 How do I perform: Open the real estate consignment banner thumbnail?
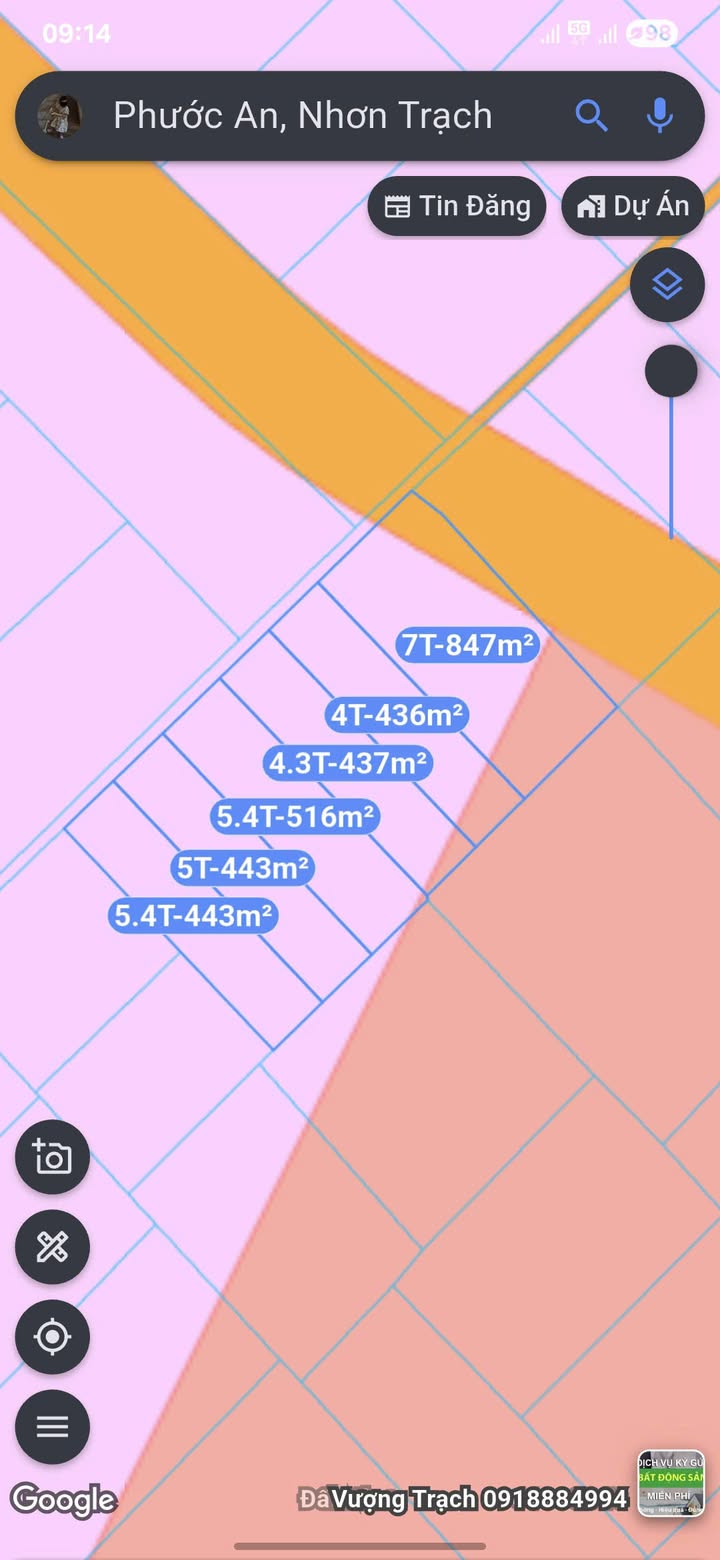(x=671, y=1483)
